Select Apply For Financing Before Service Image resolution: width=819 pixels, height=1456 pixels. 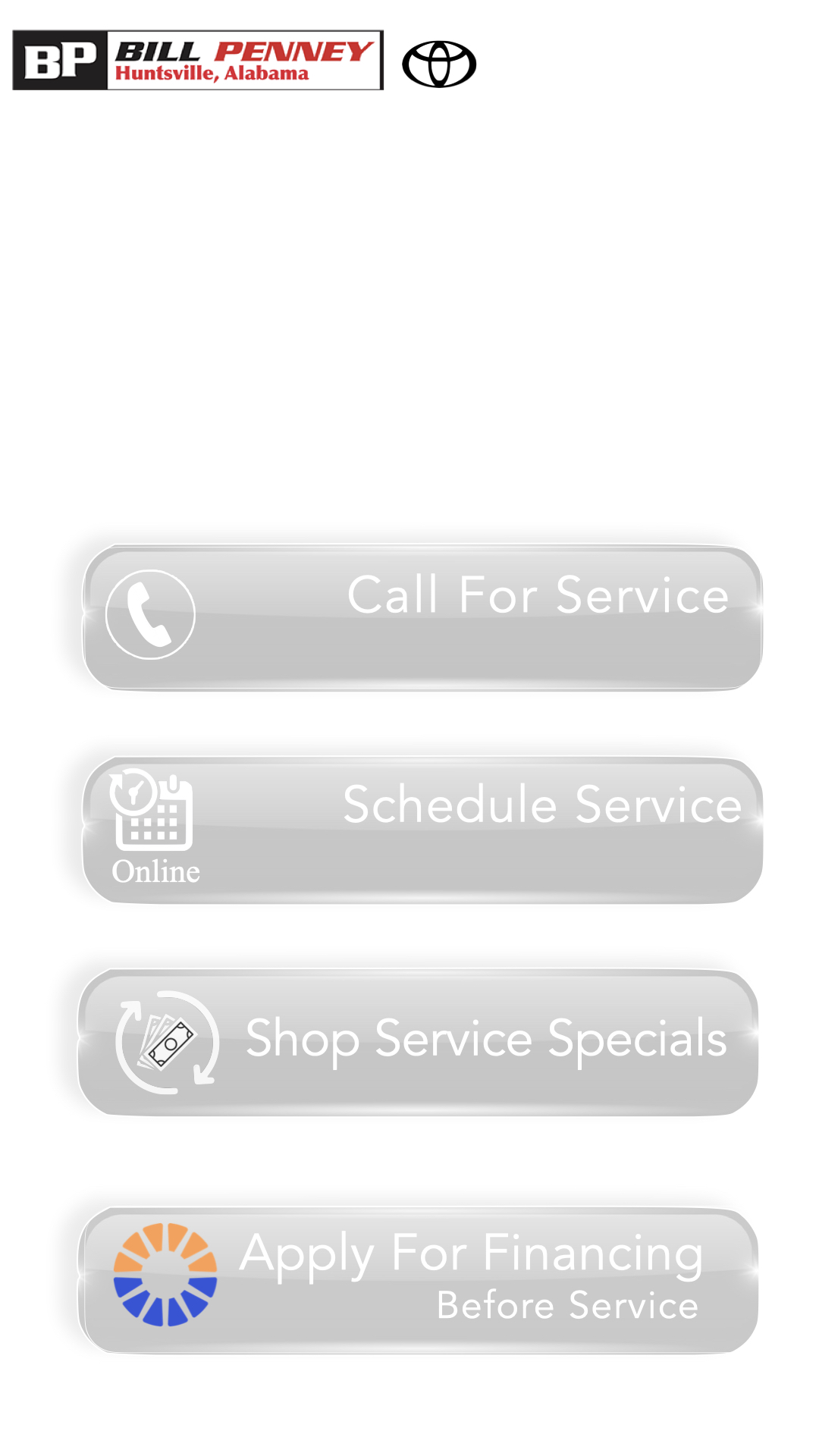(x=418, y=1280)
